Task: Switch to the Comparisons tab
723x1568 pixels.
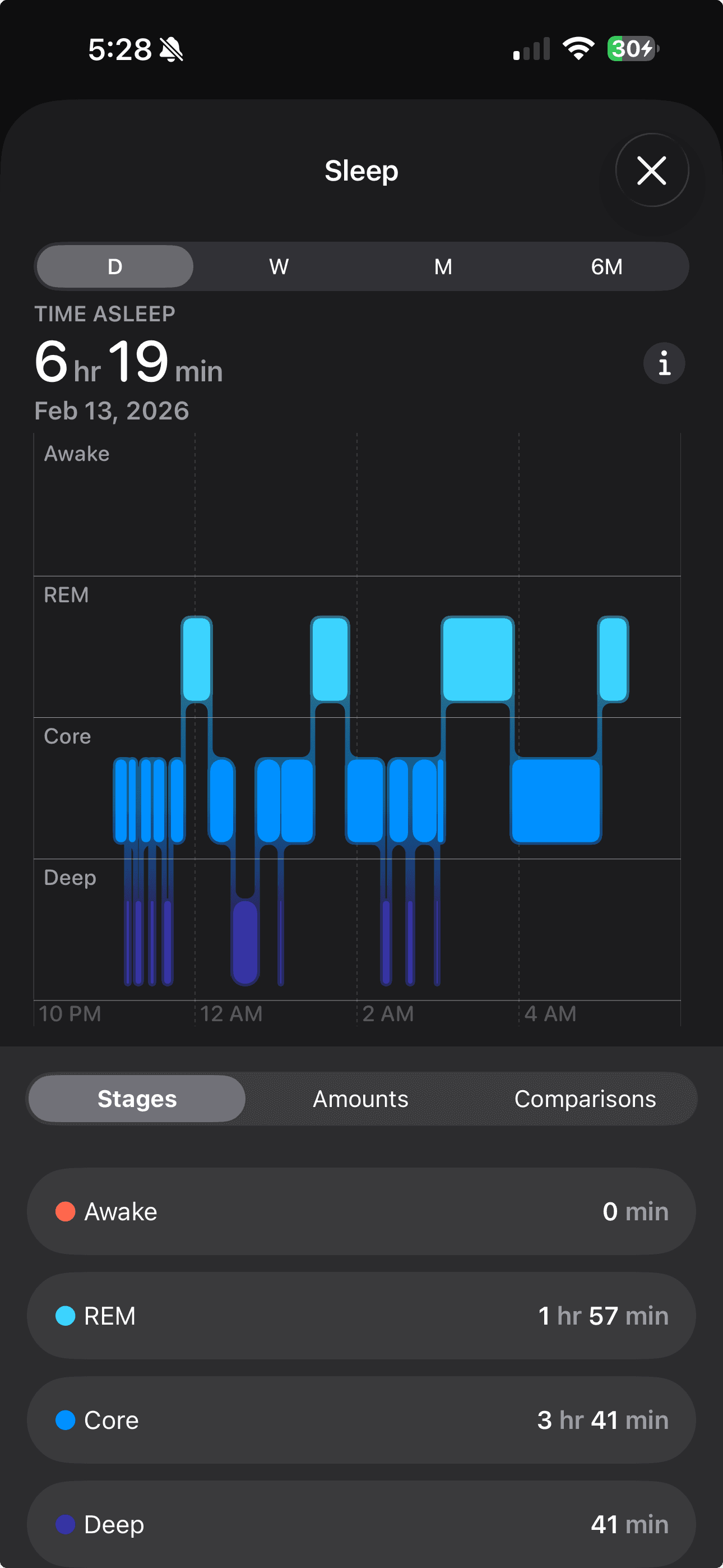Action: pyautogui.click(x=585, y=1099)
